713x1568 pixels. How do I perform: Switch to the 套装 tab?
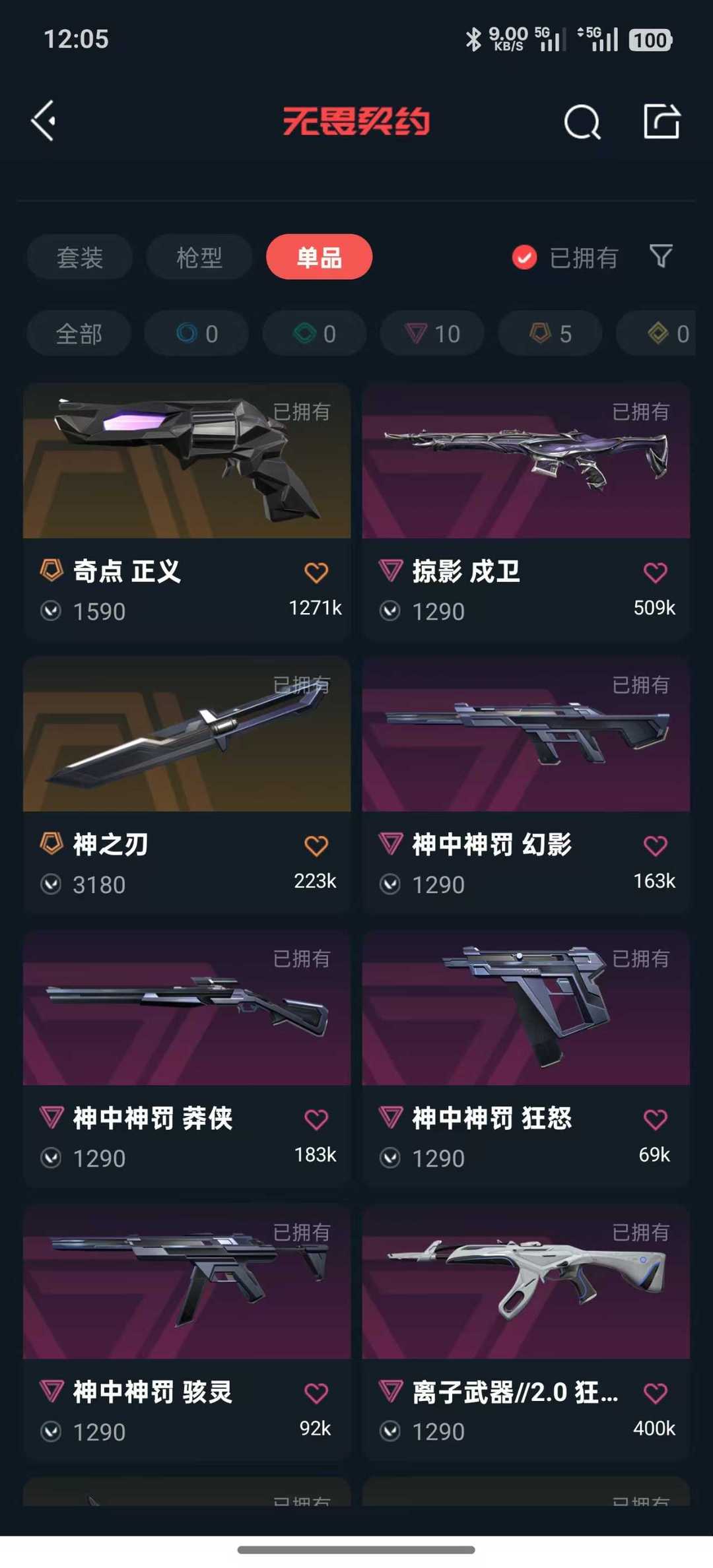80,257
